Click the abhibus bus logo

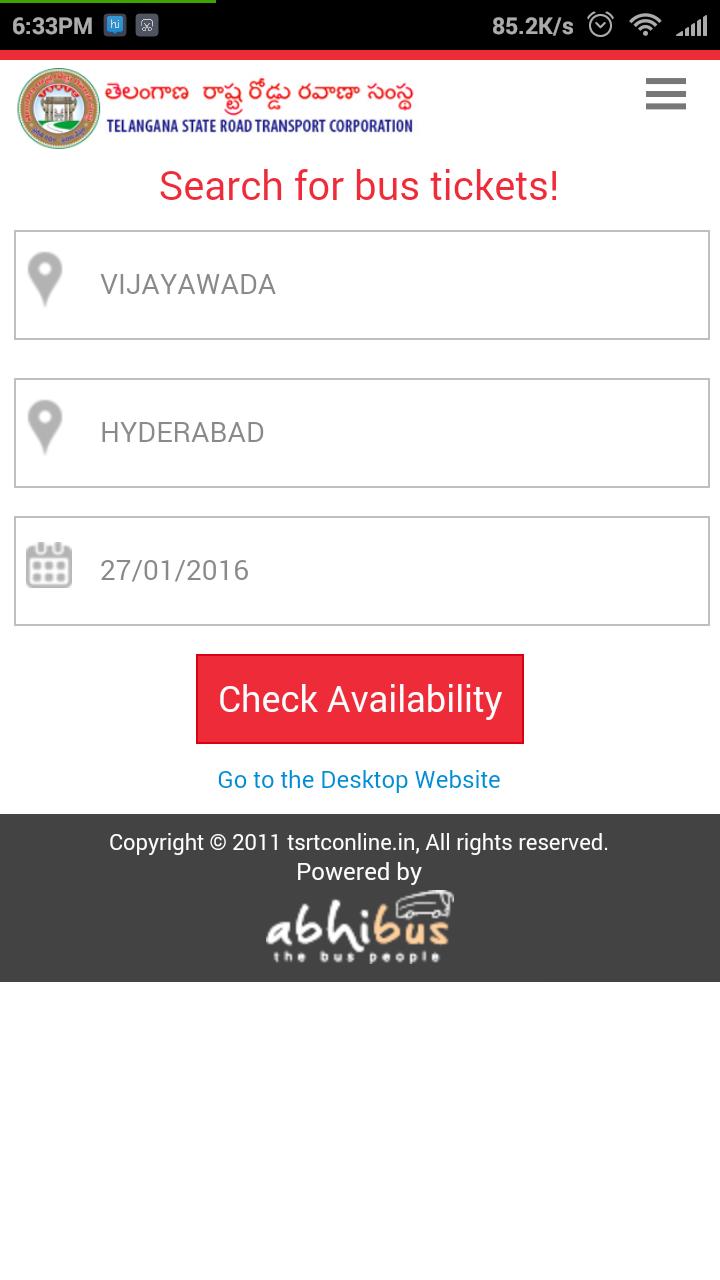coord(359,925)
